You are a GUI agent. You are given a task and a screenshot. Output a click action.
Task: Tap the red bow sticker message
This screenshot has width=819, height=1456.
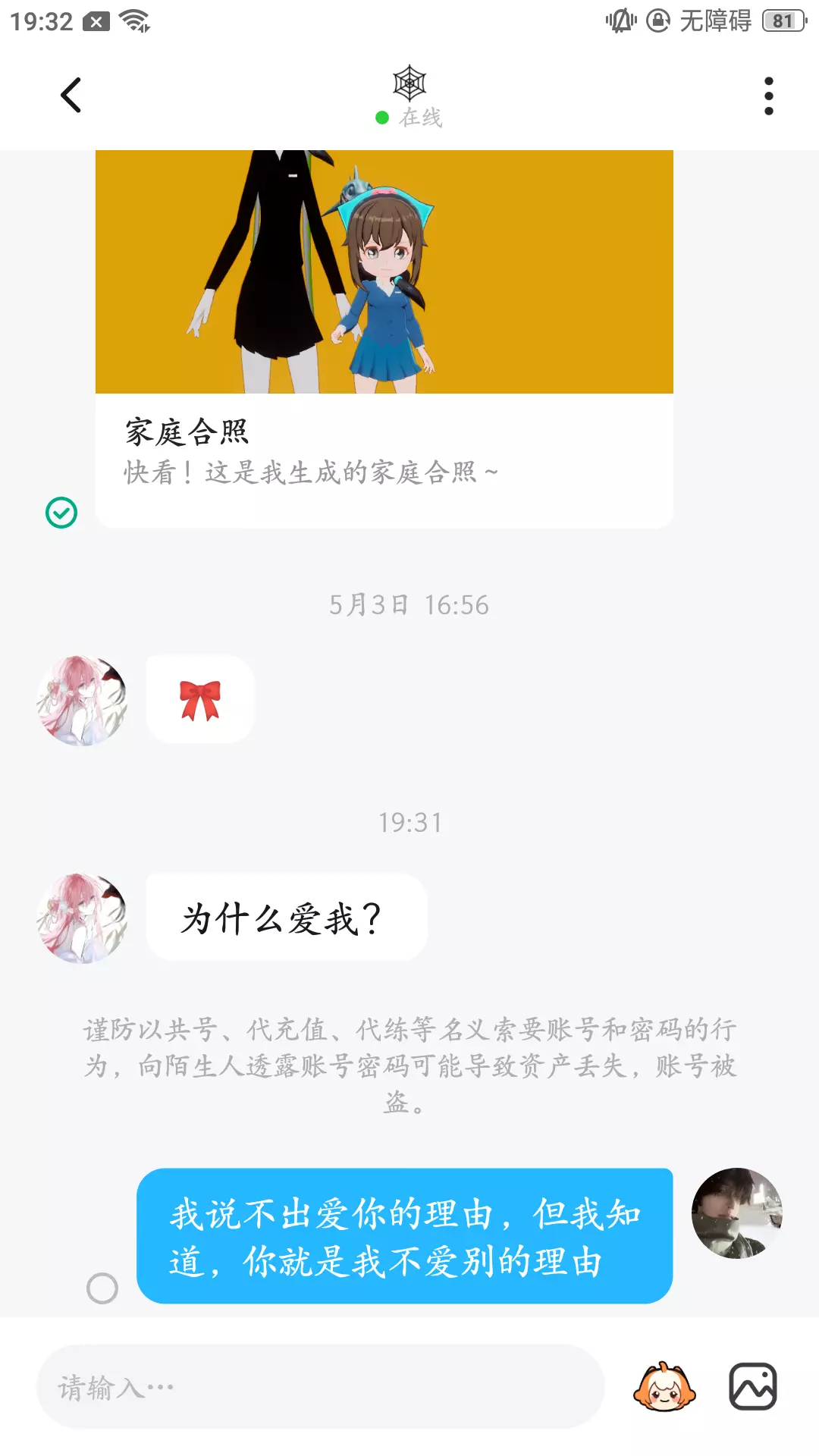pos(200,699)
